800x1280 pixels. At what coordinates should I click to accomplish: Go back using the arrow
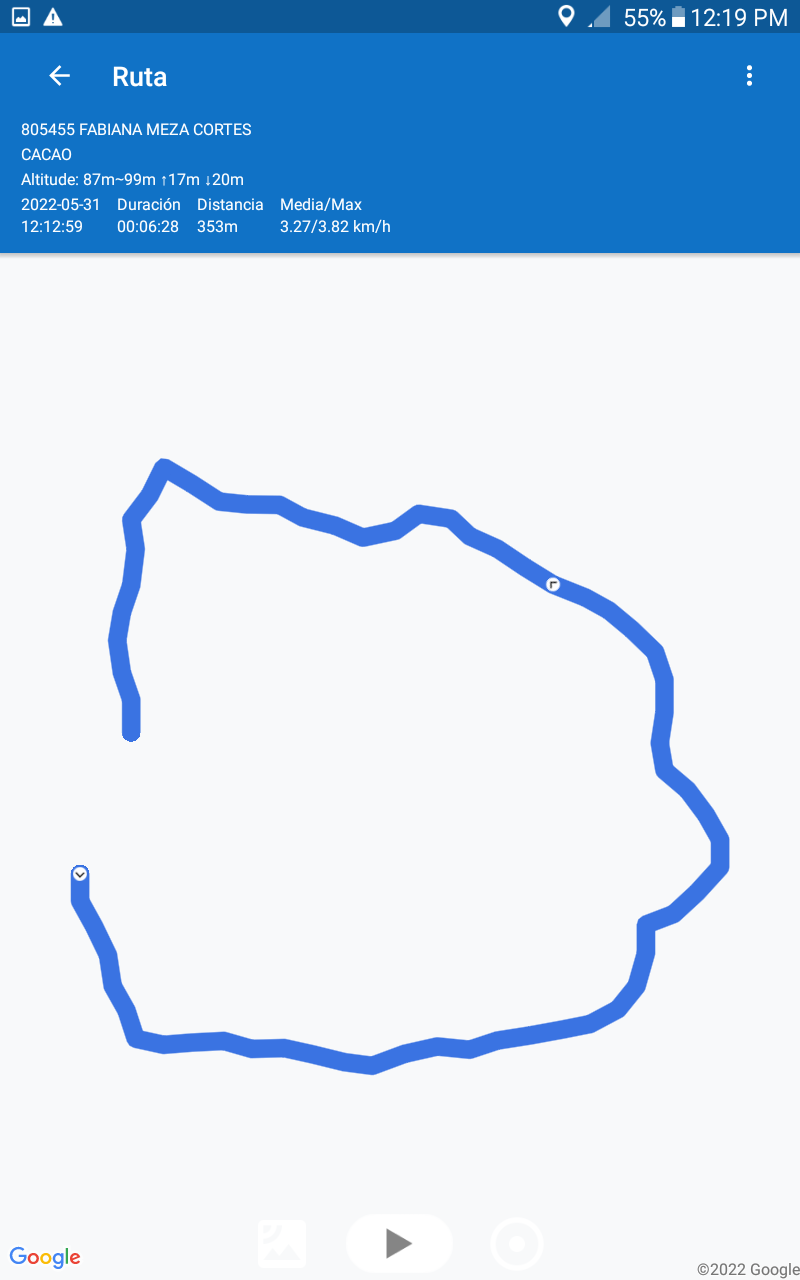click(x=59, y=76)
